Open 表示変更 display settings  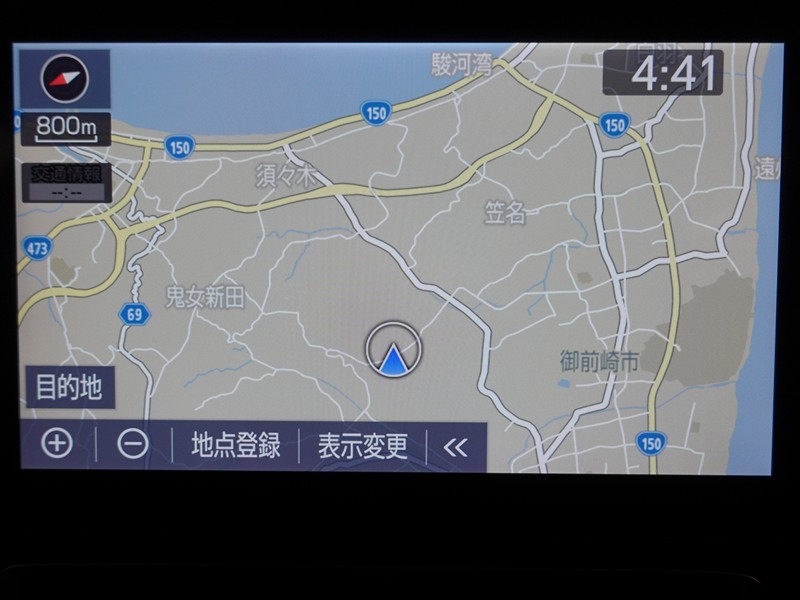point(363,446)
